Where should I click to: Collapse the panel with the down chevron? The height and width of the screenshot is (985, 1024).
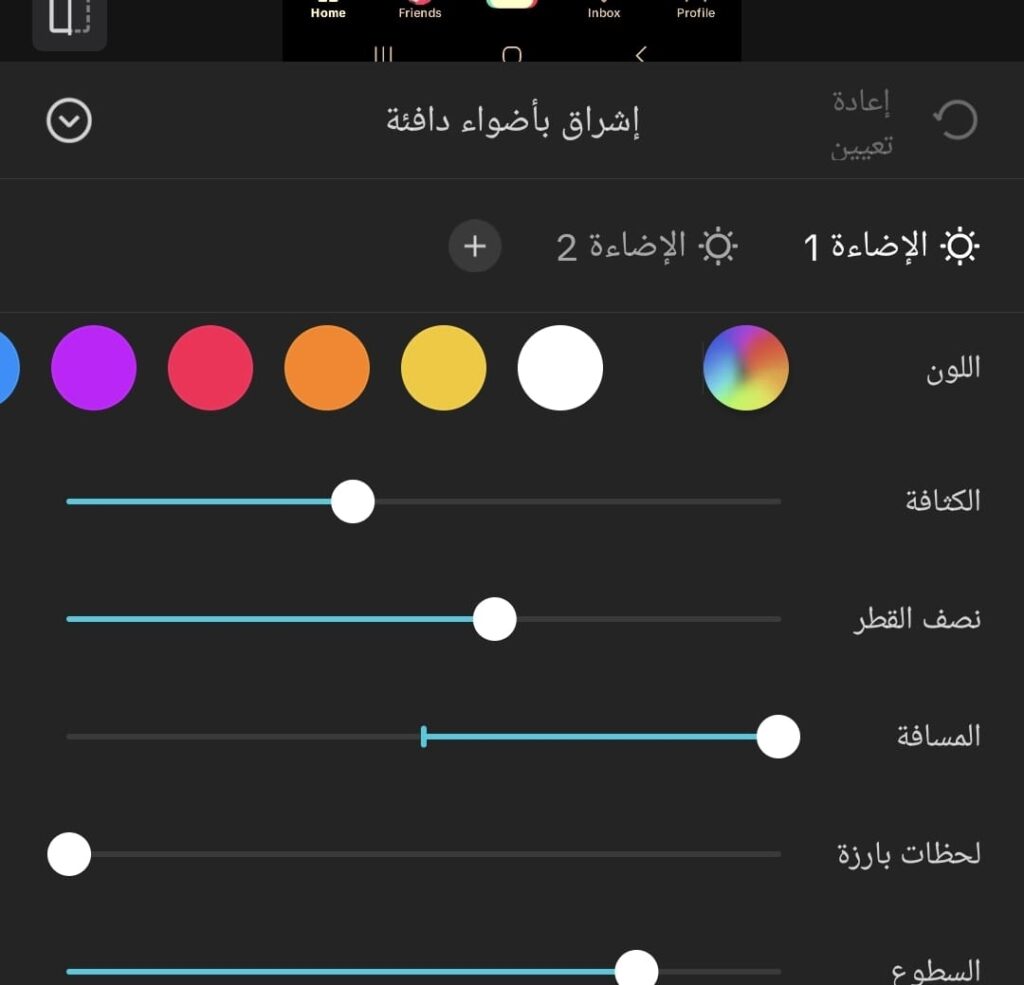tap(69, 122)
